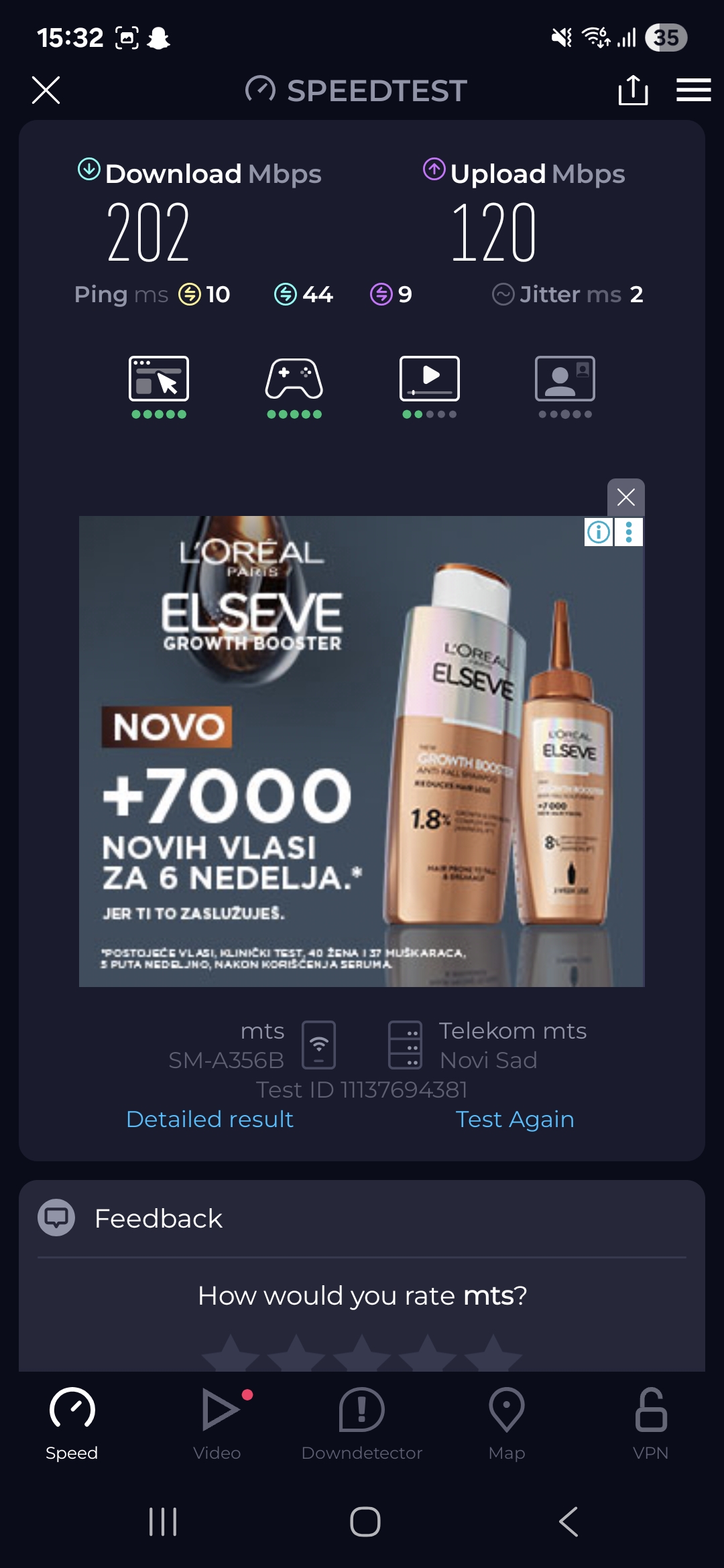The image size is (724, 1568).
Task: Share the speed test result
Action: (x=633, y=90)
